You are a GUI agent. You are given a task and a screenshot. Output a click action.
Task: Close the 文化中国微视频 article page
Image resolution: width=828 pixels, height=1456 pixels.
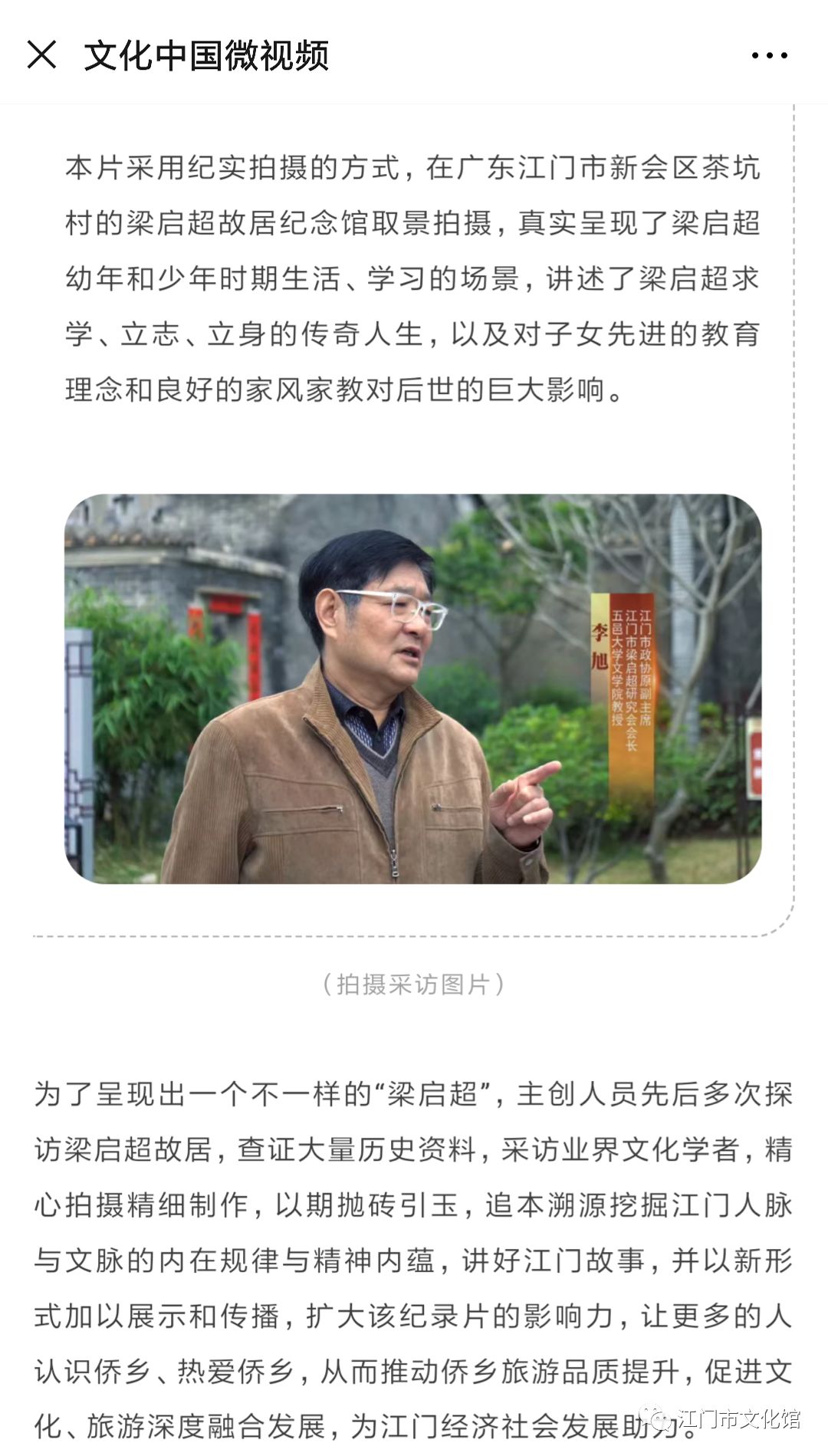(41, 54)
